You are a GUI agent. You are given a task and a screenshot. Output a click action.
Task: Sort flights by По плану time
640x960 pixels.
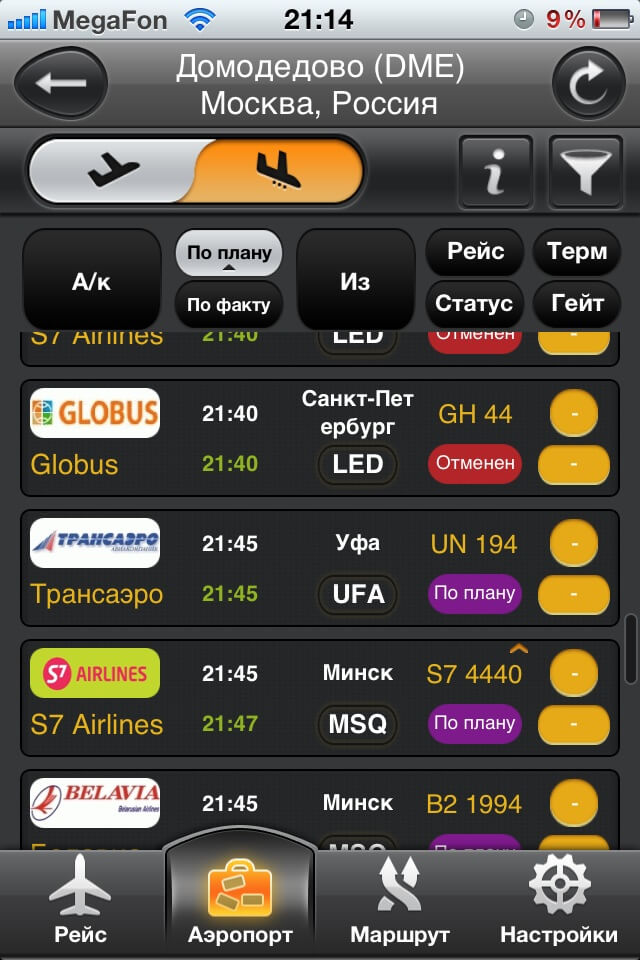228,254
